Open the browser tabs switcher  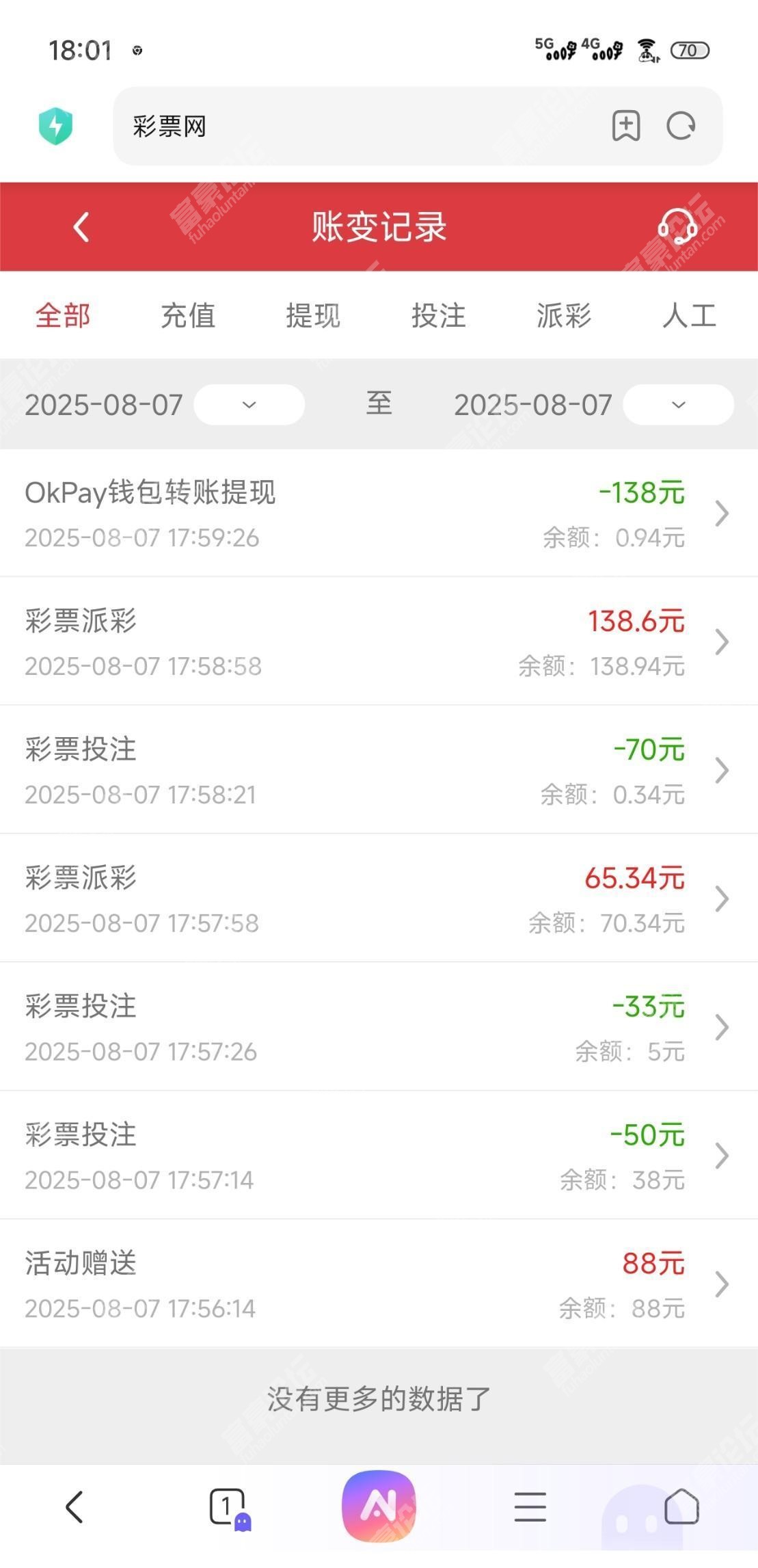coord(228,1506)
